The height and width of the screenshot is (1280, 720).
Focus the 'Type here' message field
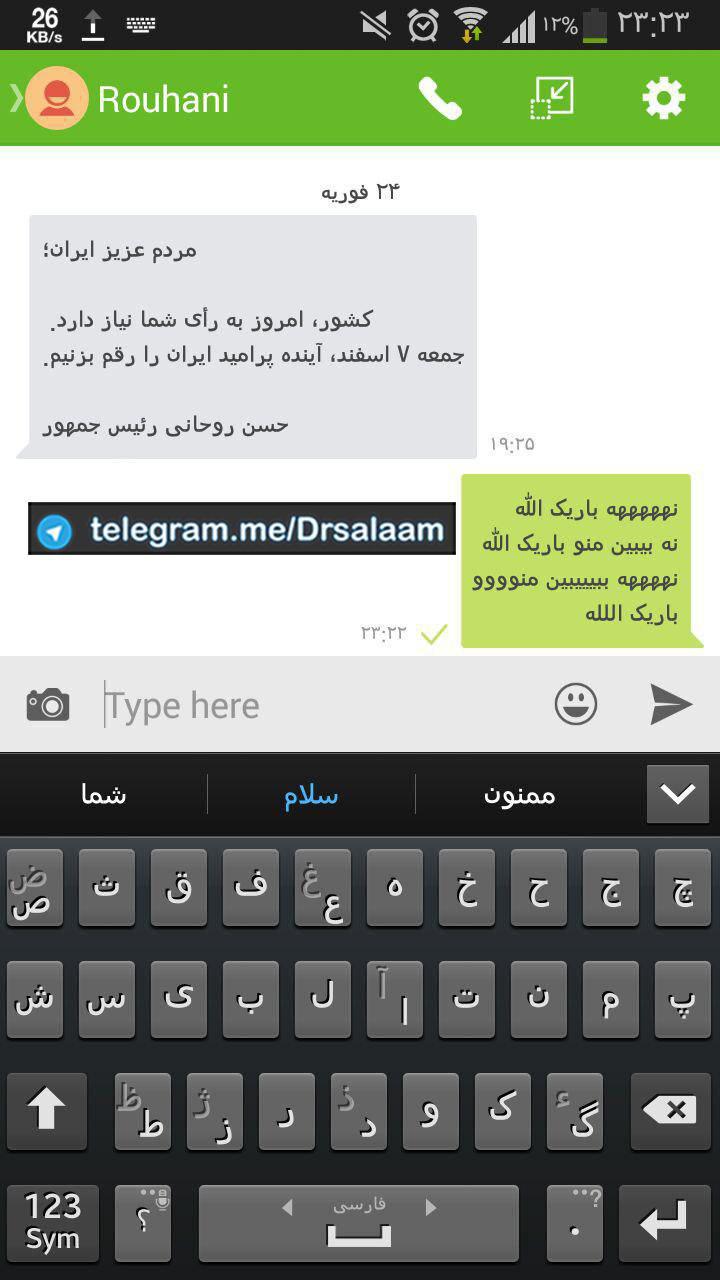pyautogui.click(x=320, y=706)
